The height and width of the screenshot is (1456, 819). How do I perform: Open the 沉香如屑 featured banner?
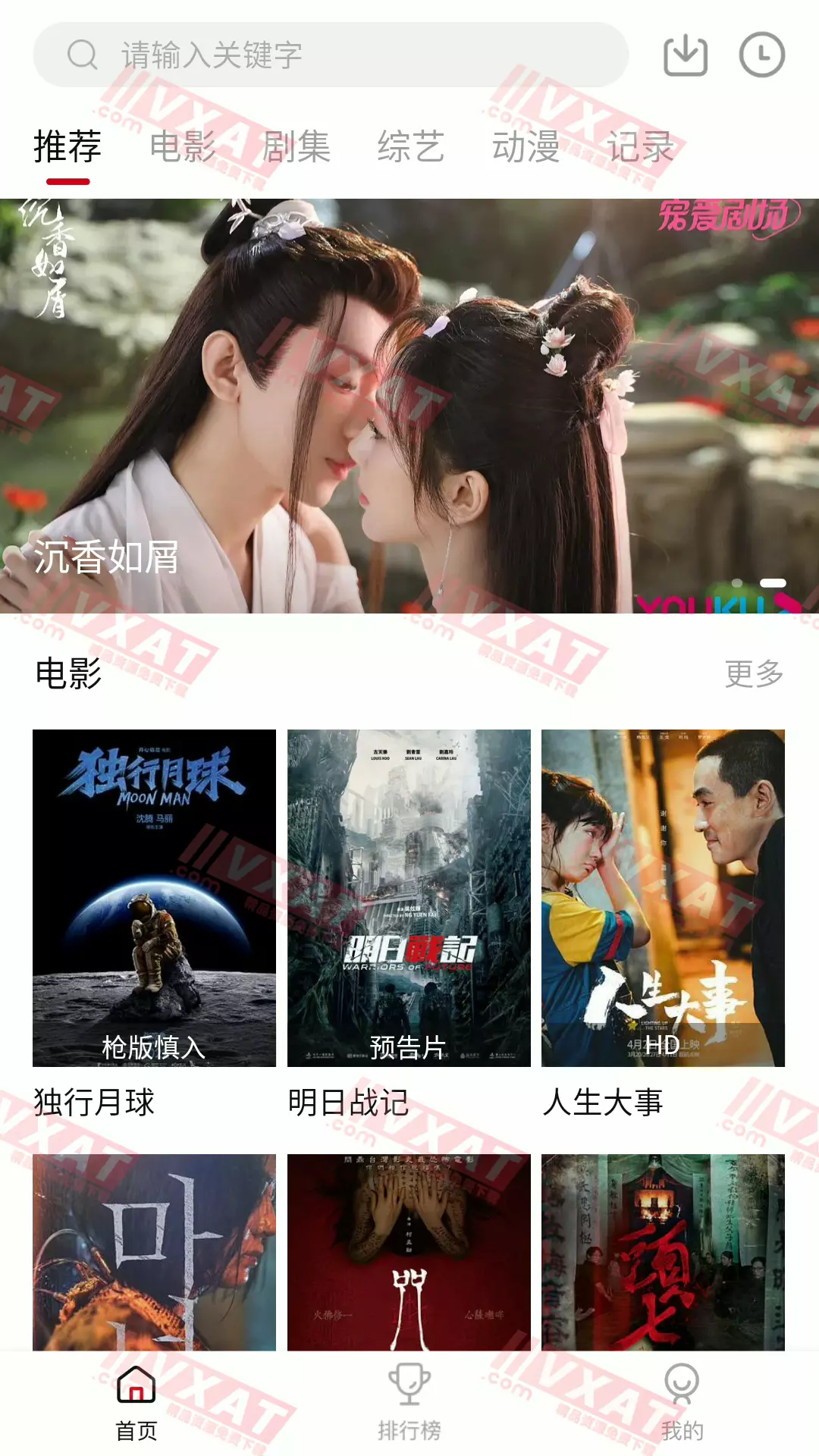[x=409, y=406]
